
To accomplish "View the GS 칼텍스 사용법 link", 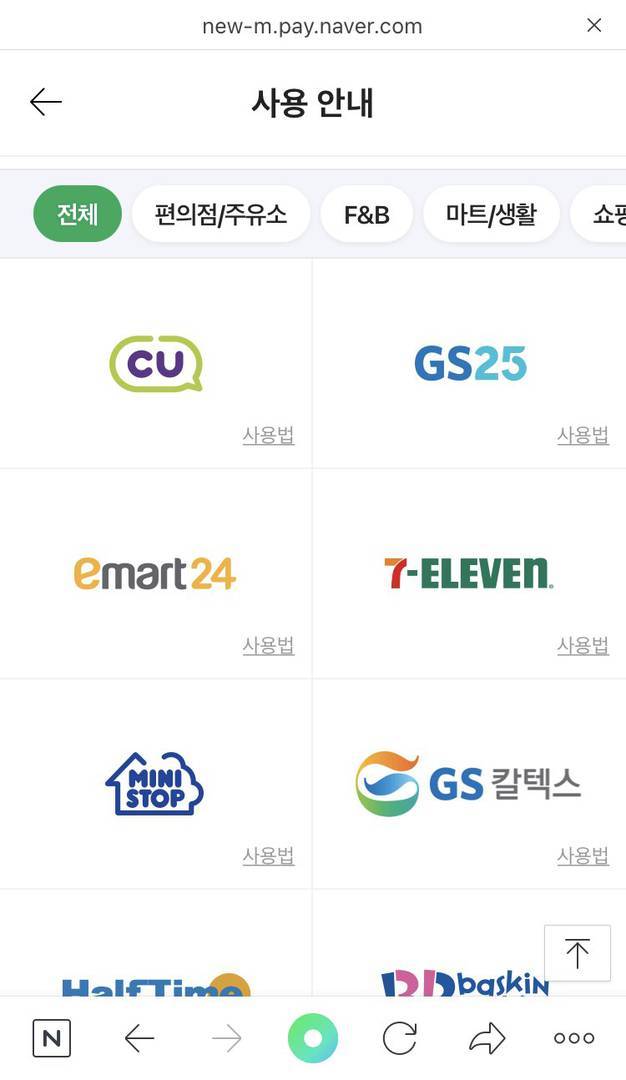I will coord(583,856).
